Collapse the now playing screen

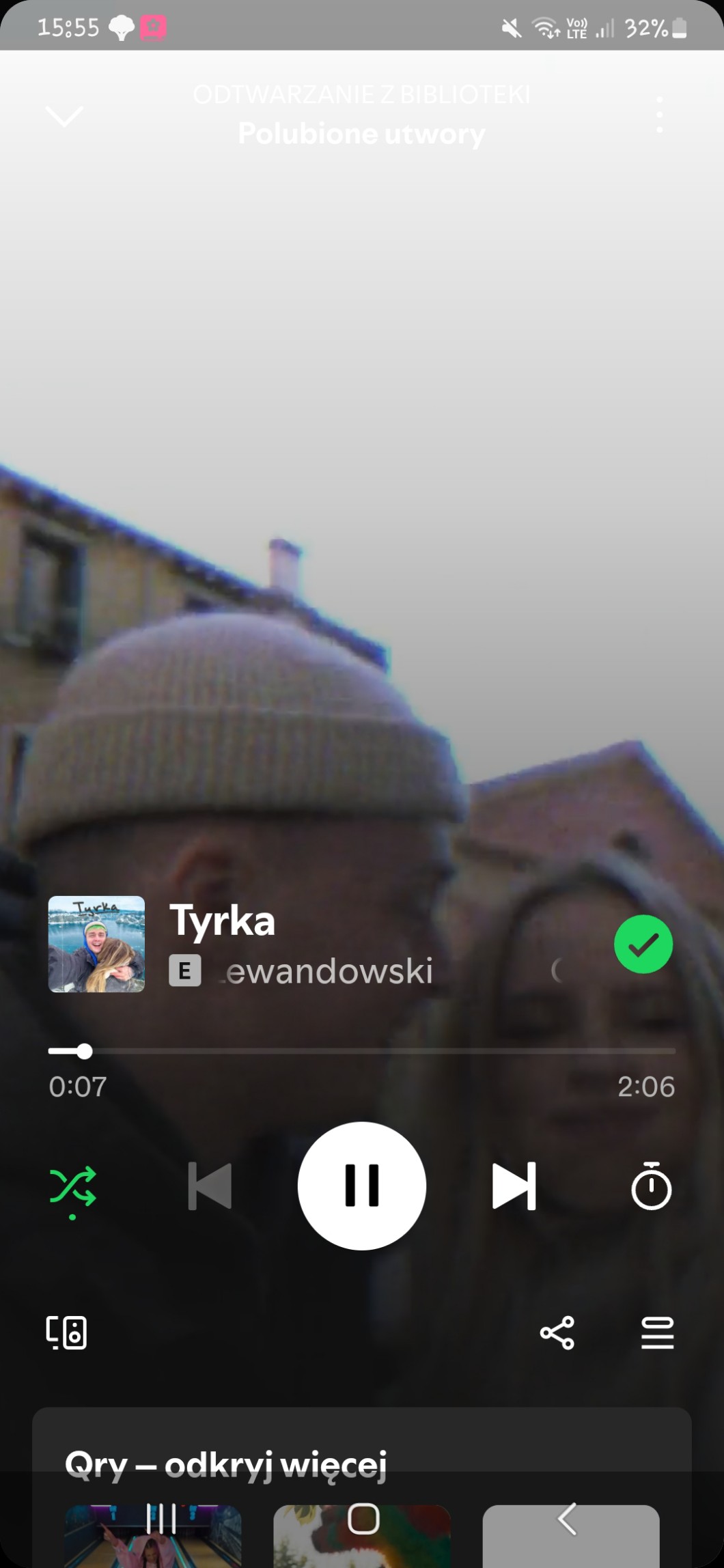[64, 115]
